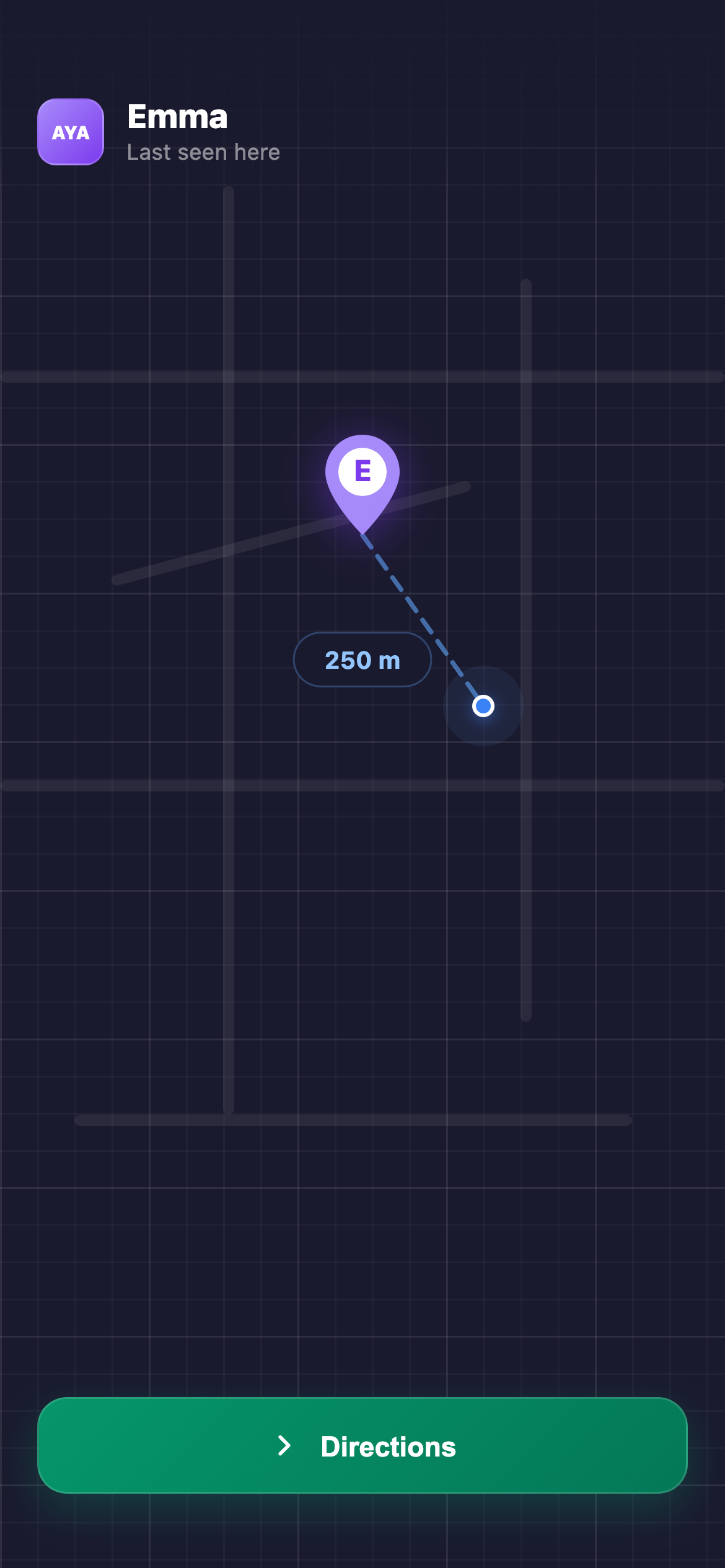Click the rounded avatar badge showing AYA

70,132
